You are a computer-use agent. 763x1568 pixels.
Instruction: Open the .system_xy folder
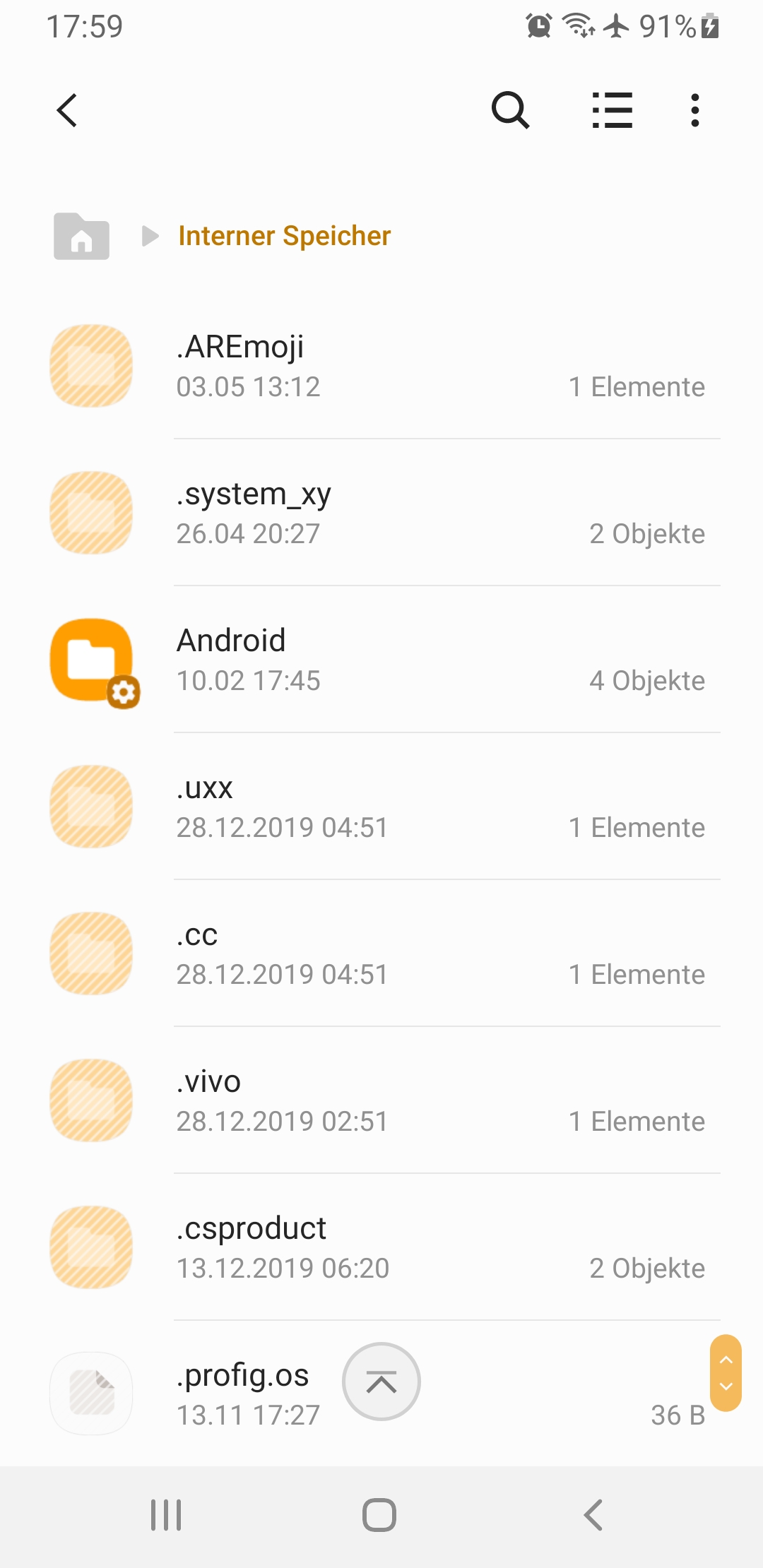[381, 513]
